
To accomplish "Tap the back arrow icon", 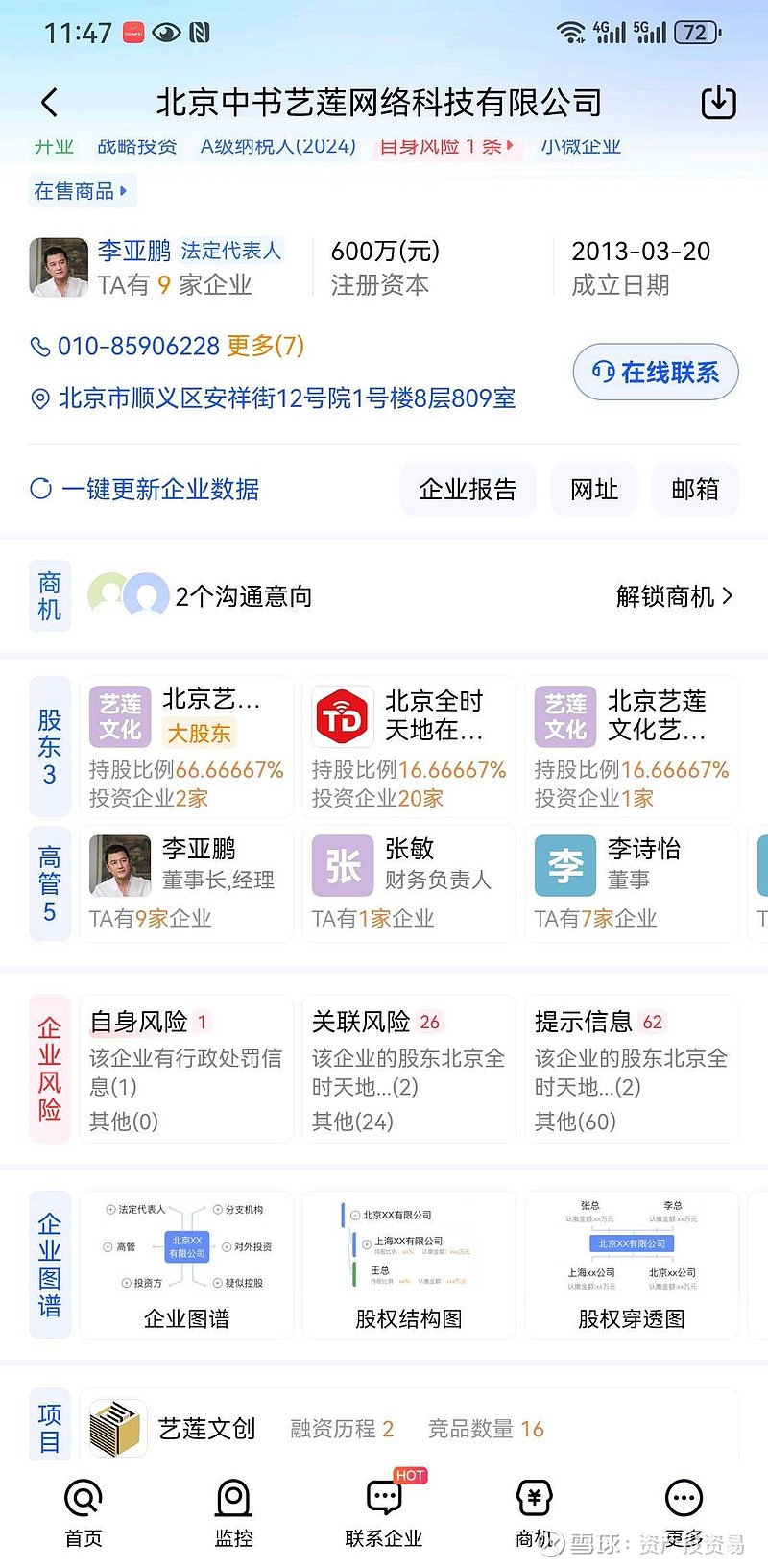I will pos(48,102).
